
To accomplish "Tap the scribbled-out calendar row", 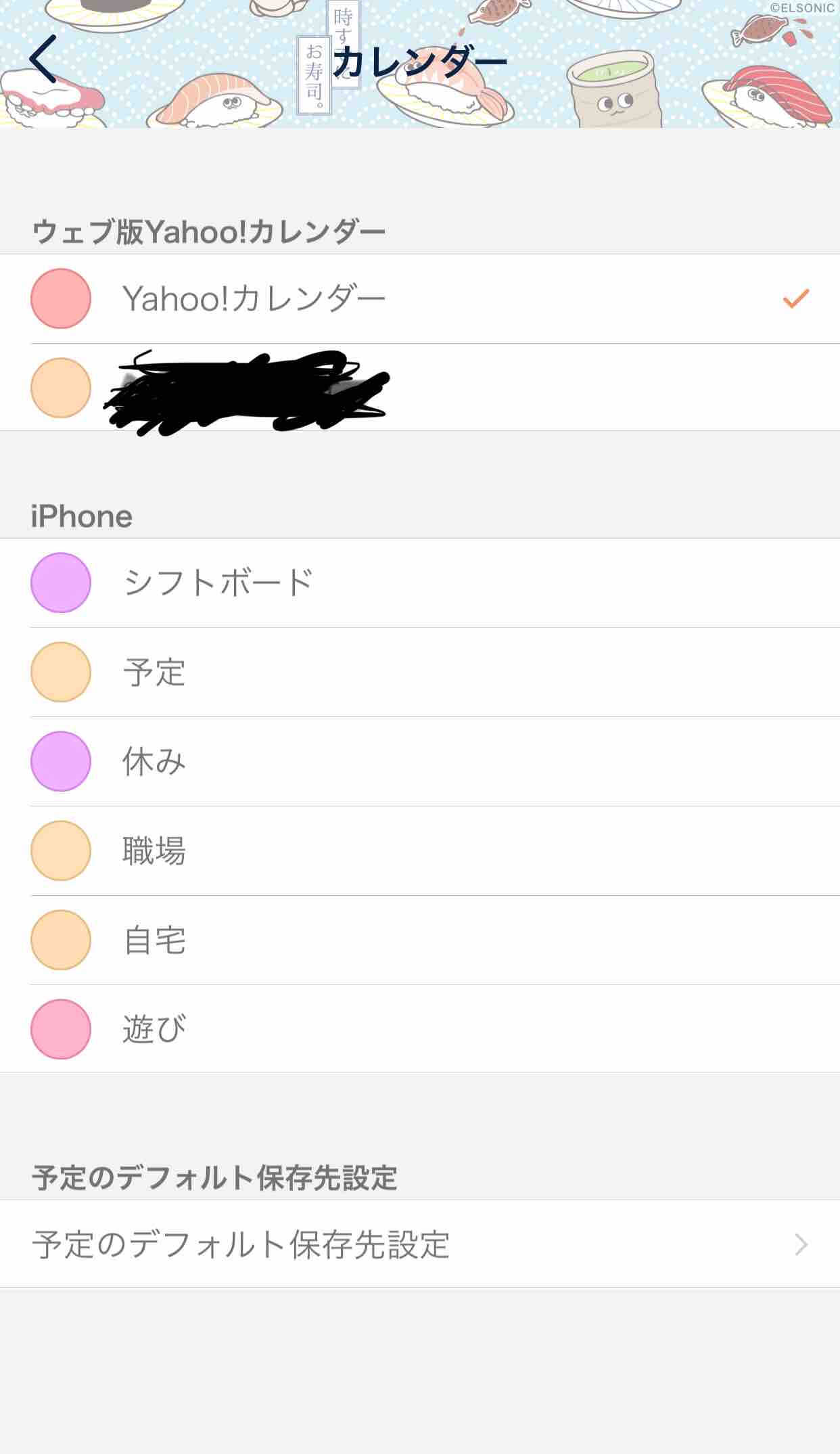I will [420, 387].
